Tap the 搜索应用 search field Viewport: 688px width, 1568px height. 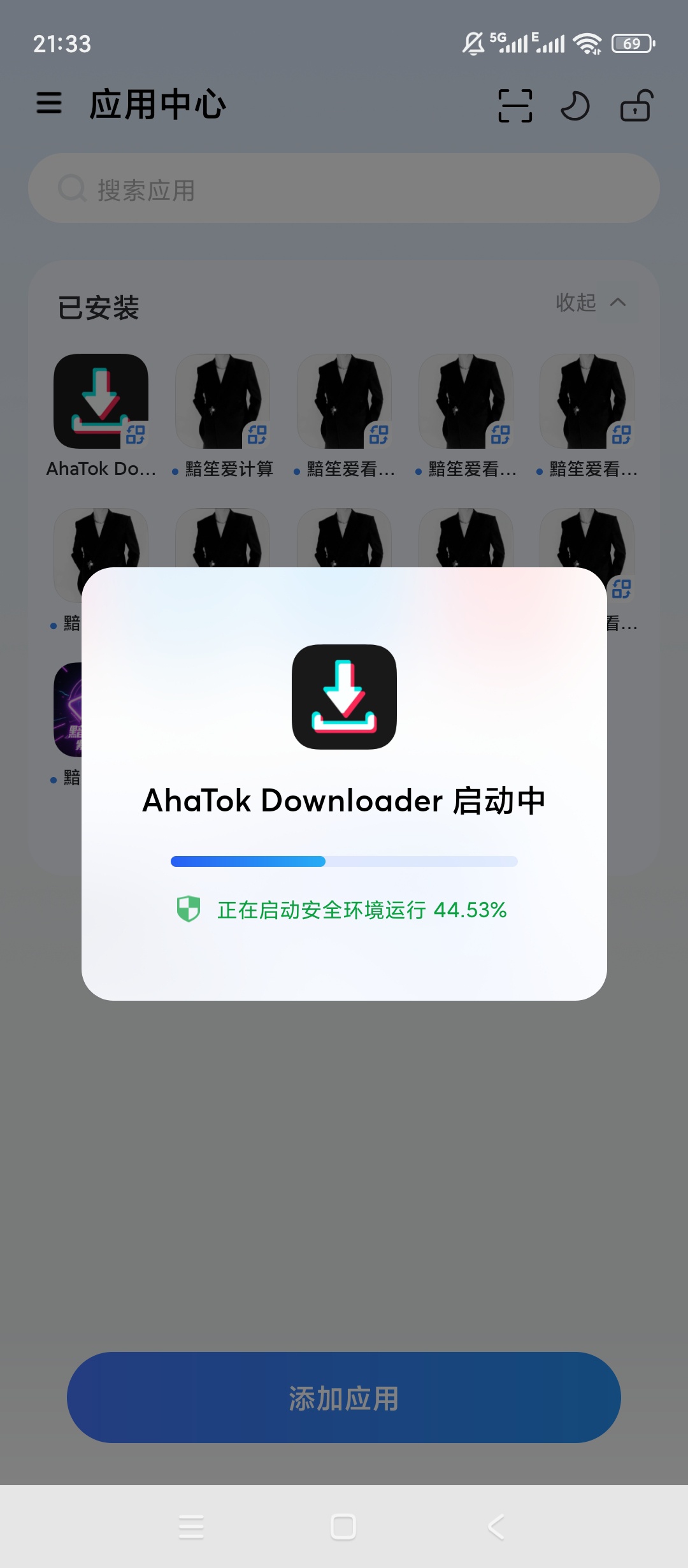(344, 189)
